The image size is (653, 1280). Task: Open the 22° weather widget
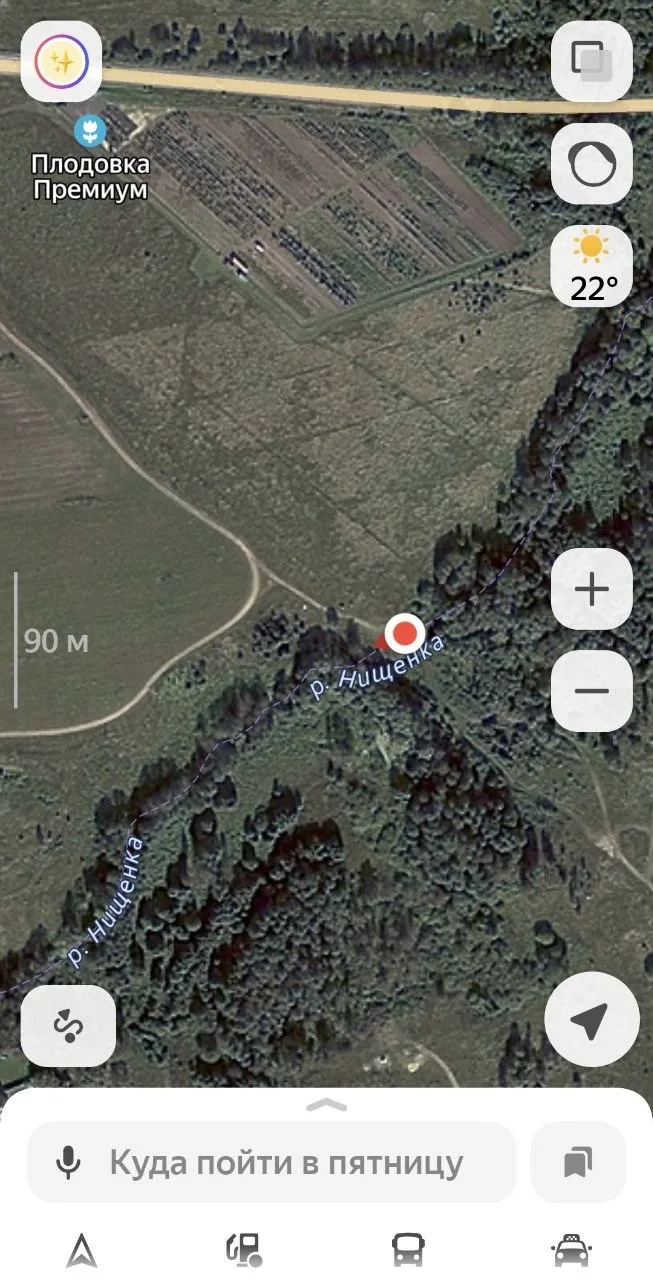592,265
